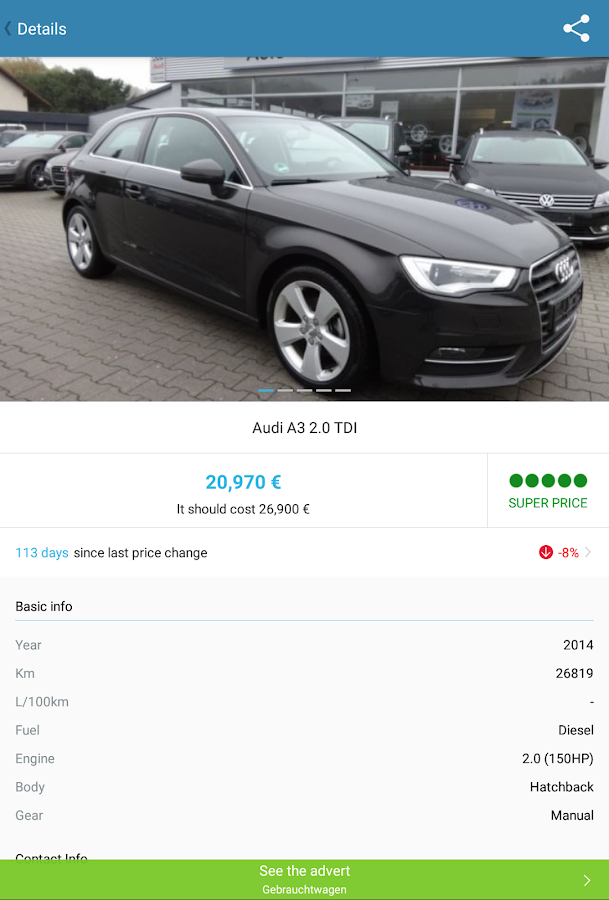See the advert on Gebrauchtwagen
The width and height of the screenshot is (609, 900).
pos(304,879)
